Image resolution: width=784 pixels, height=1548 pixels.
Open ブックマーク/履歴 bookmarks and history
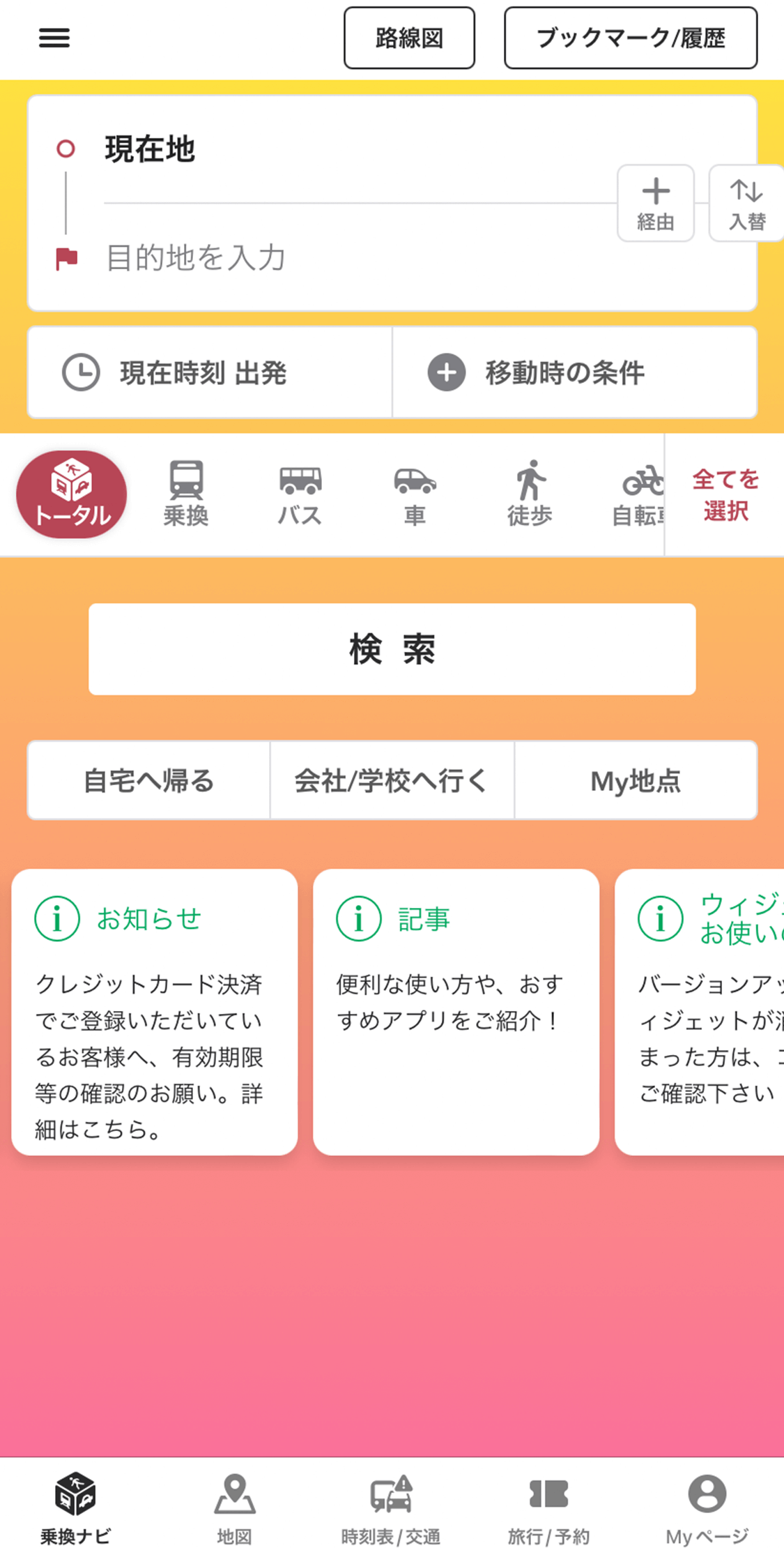coord(630,38)
